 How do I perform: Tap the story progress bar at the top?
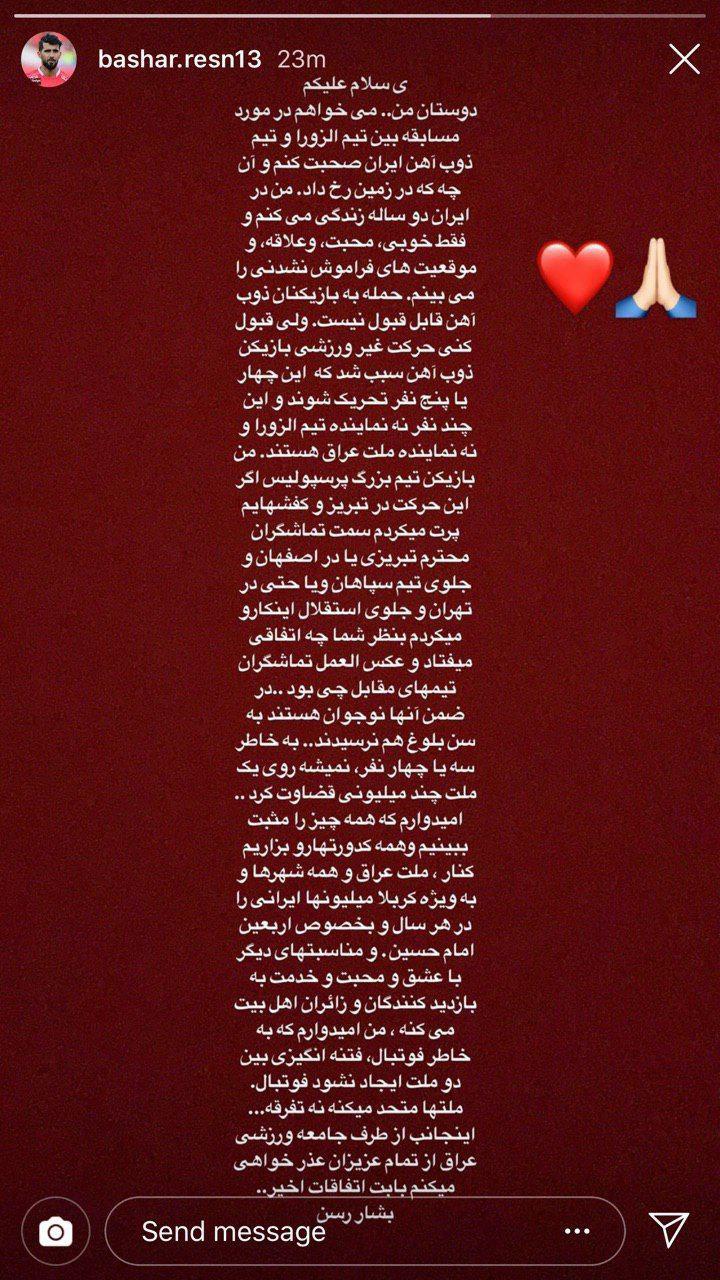360,14
